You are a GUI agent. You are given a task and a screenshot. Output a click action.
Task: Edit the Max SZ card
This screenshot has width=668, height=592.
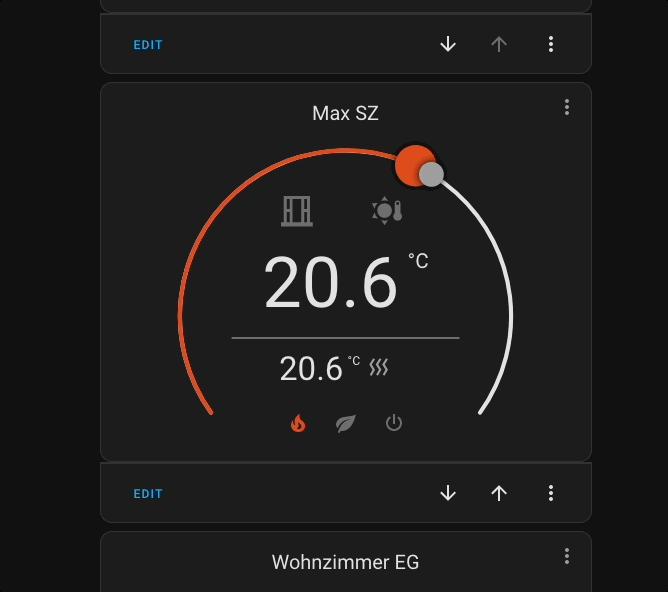coord(148,493)
